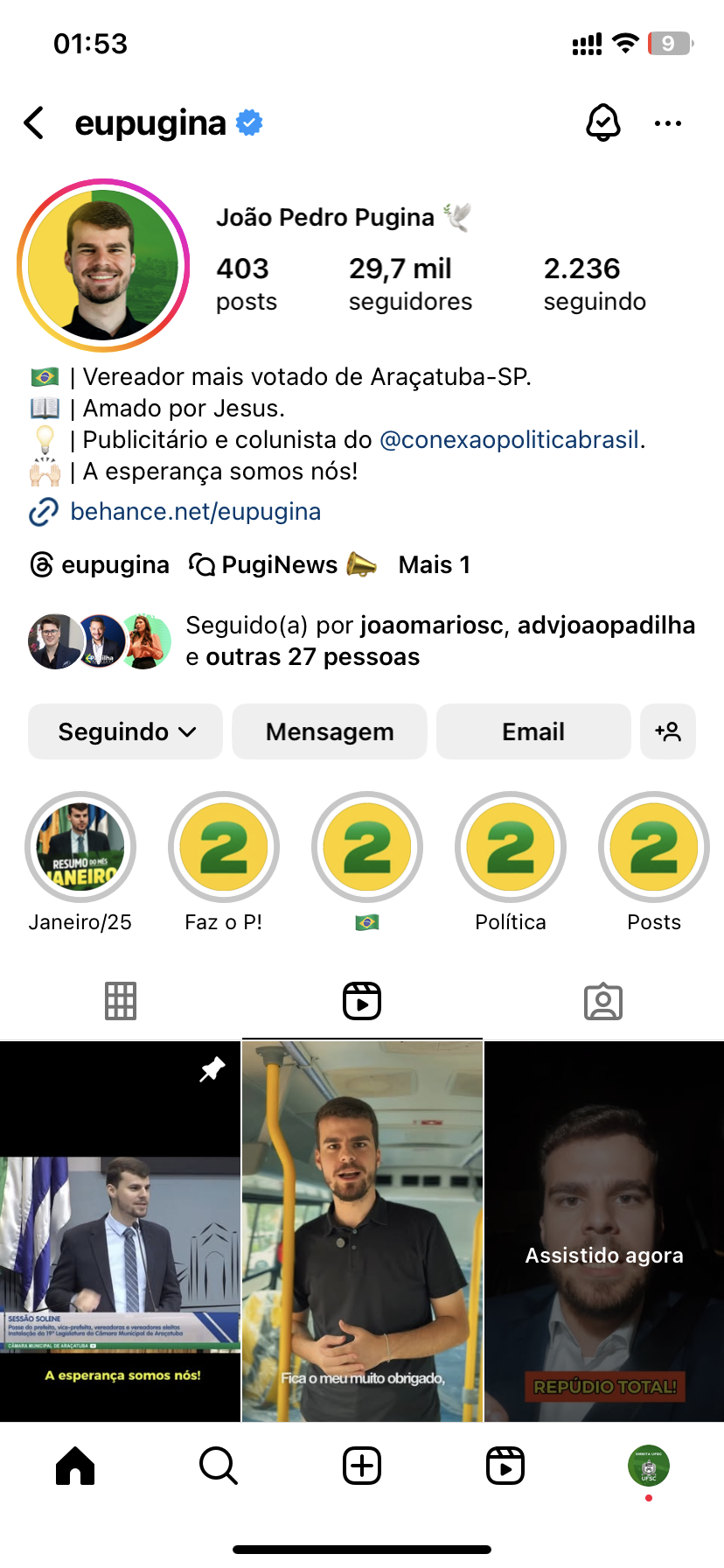Screen dimensions: 724x1568
Task: Open the eupugina Threads profile
Action: pyautogui.click(x=100, y=565)
